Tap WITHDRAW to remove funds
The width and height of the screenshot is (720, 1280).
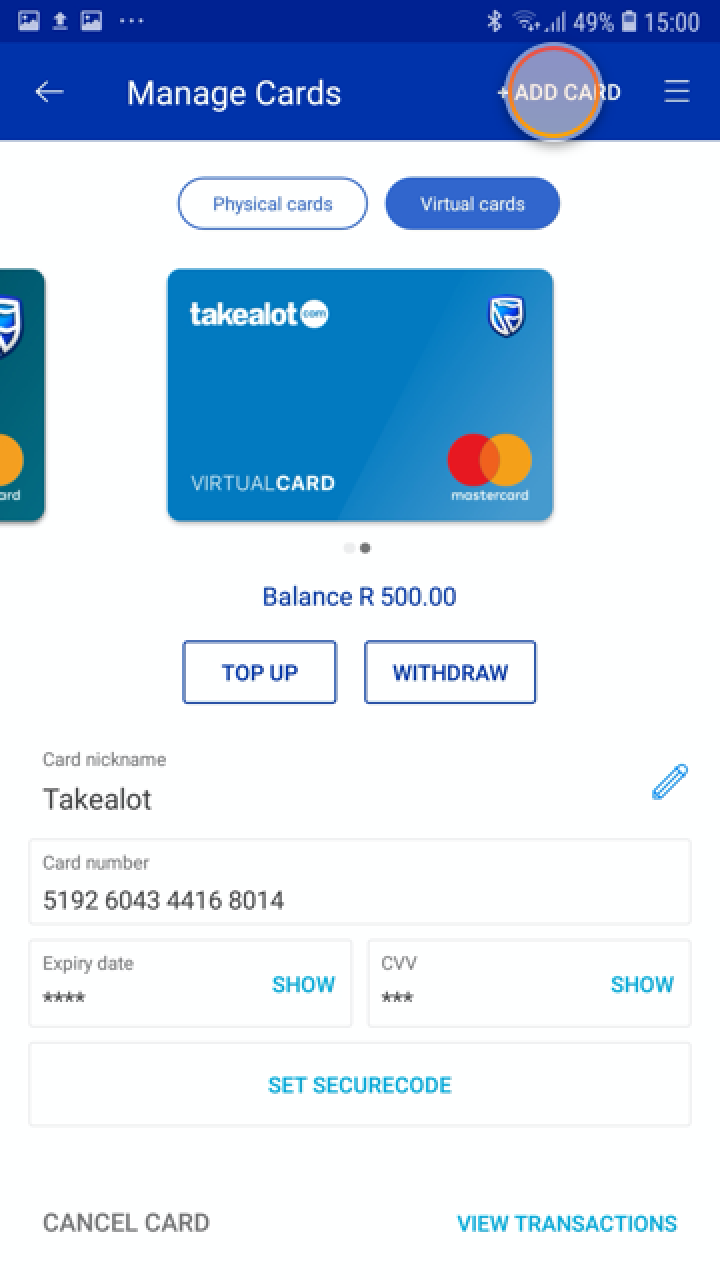450,672
